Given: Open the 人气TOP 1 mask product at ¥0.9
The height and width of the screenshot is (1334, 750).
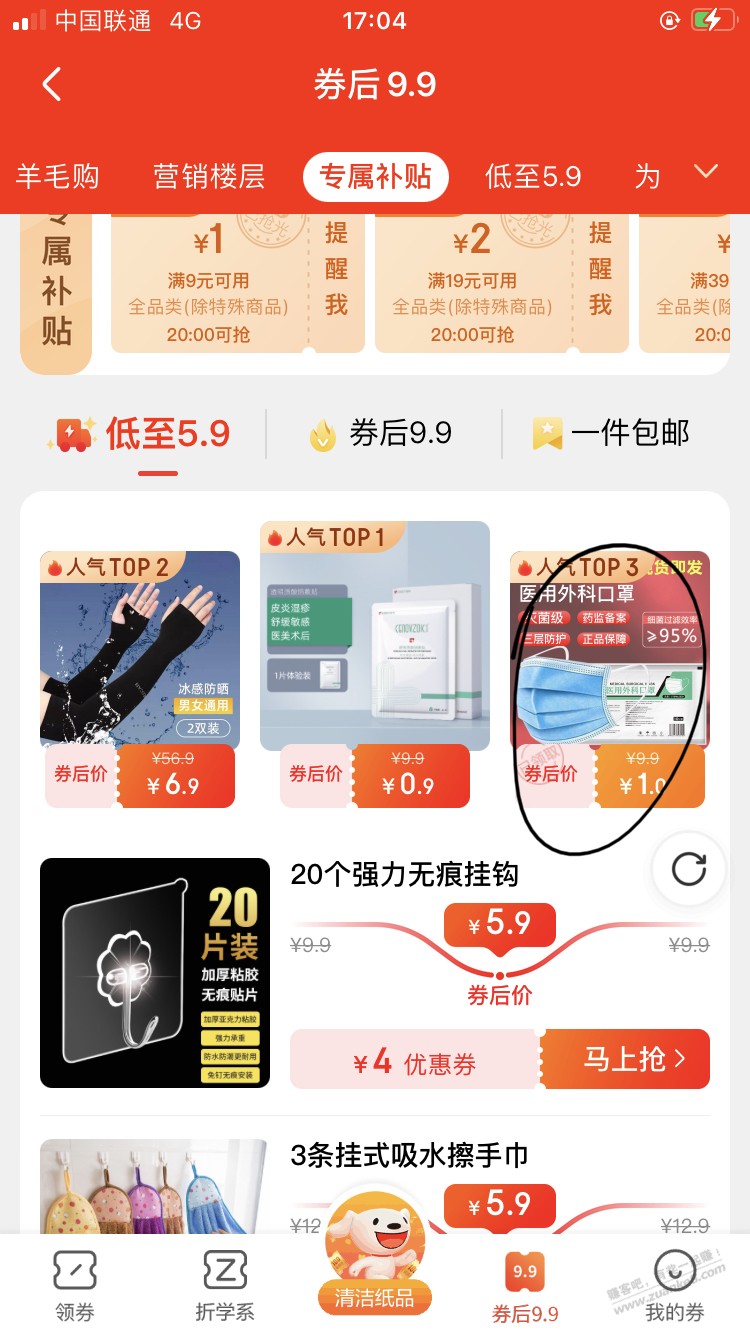Looking at the screenshot, I should click(375, 664).
